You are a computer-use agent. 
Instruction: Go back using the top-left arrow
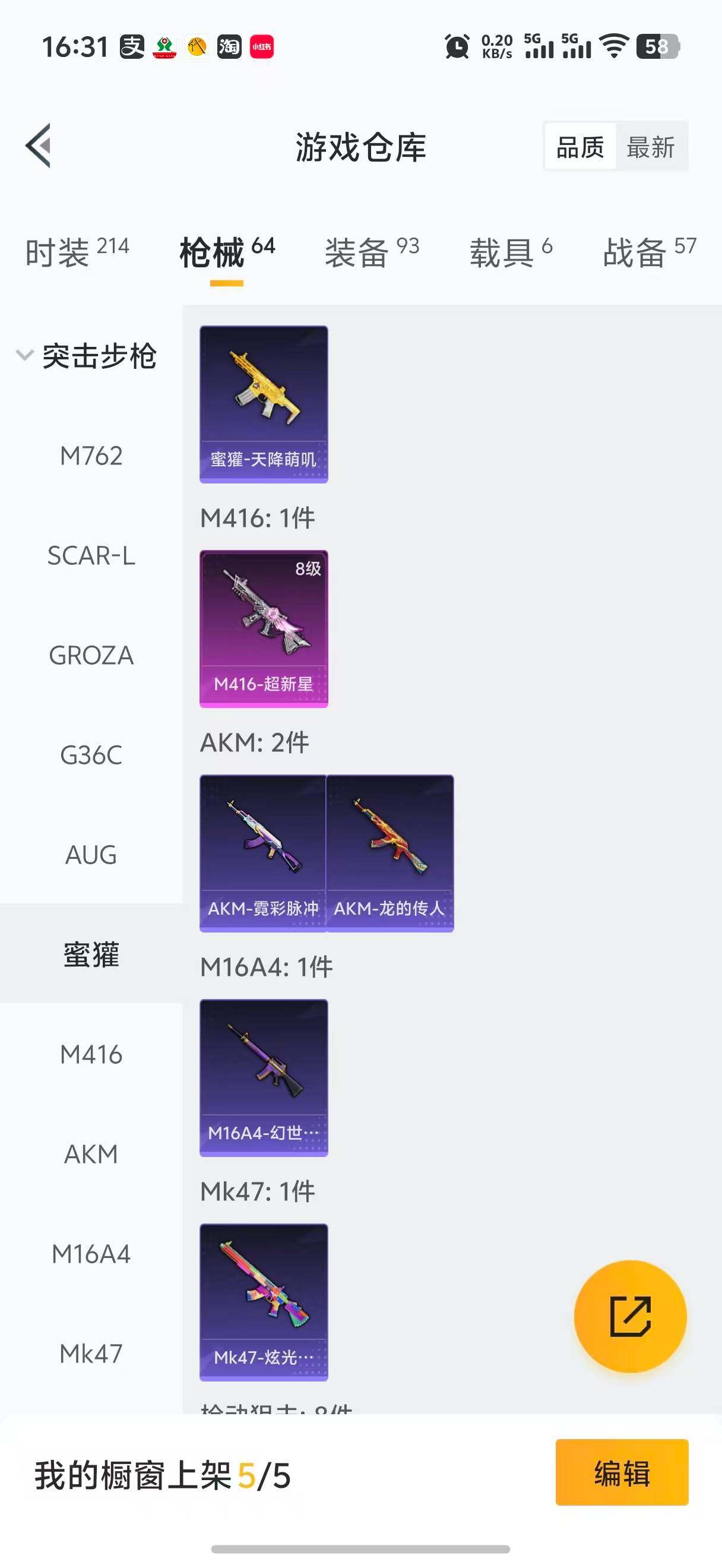39,146
